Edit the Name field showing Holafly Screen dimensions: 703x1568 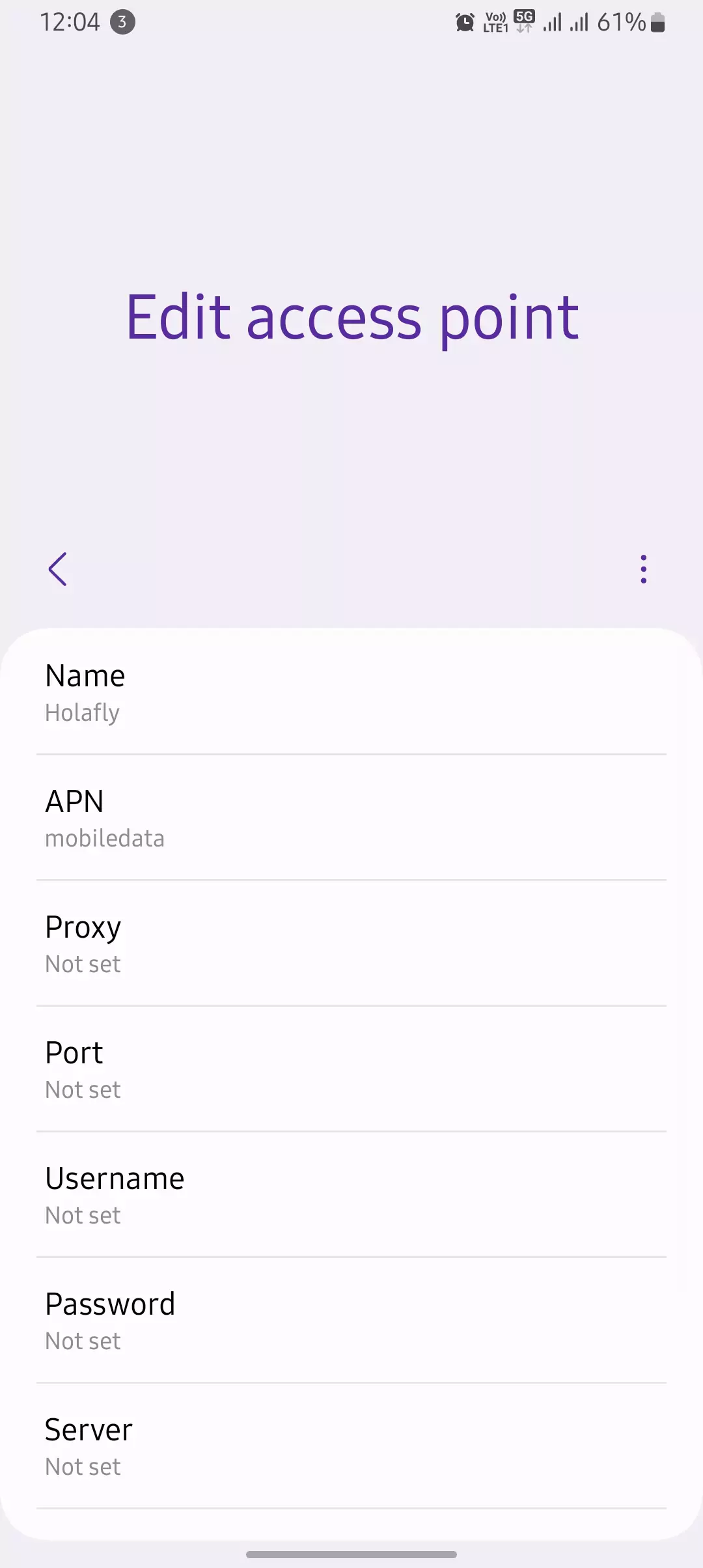[351, 693]
